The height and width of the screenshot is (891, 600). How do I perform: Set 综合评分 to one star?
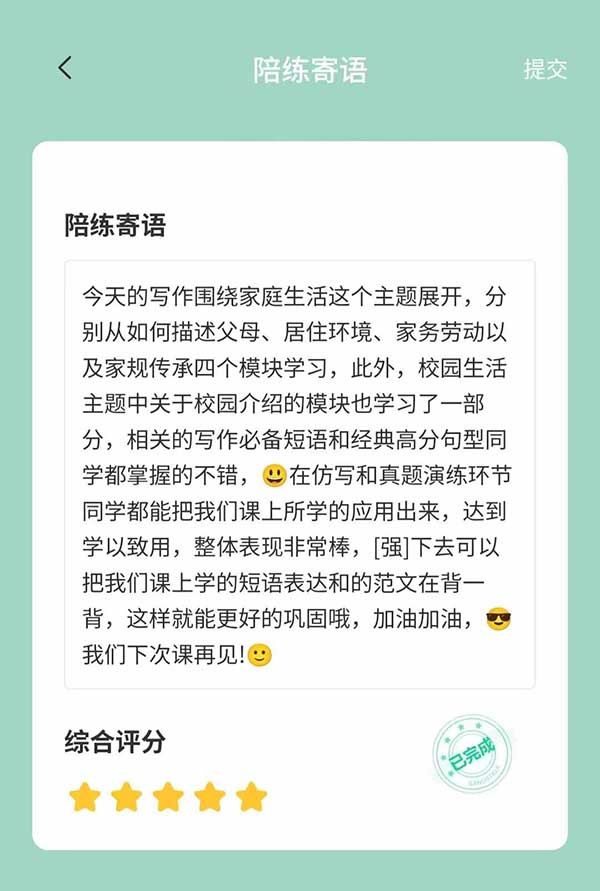pyautogui.click(x=85, y=797)
